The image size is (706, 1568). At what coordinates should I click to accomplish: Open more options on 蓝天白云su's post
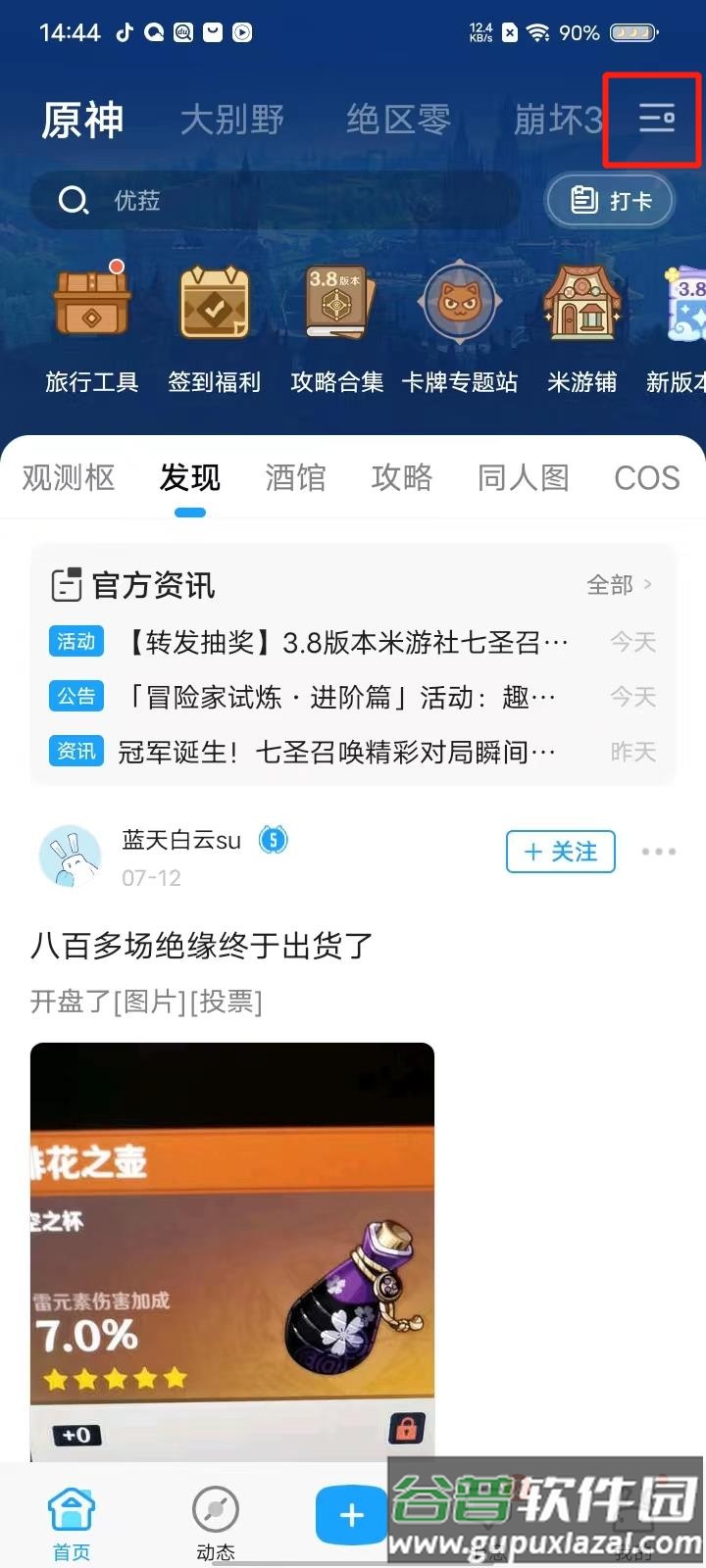coord(658,852)
